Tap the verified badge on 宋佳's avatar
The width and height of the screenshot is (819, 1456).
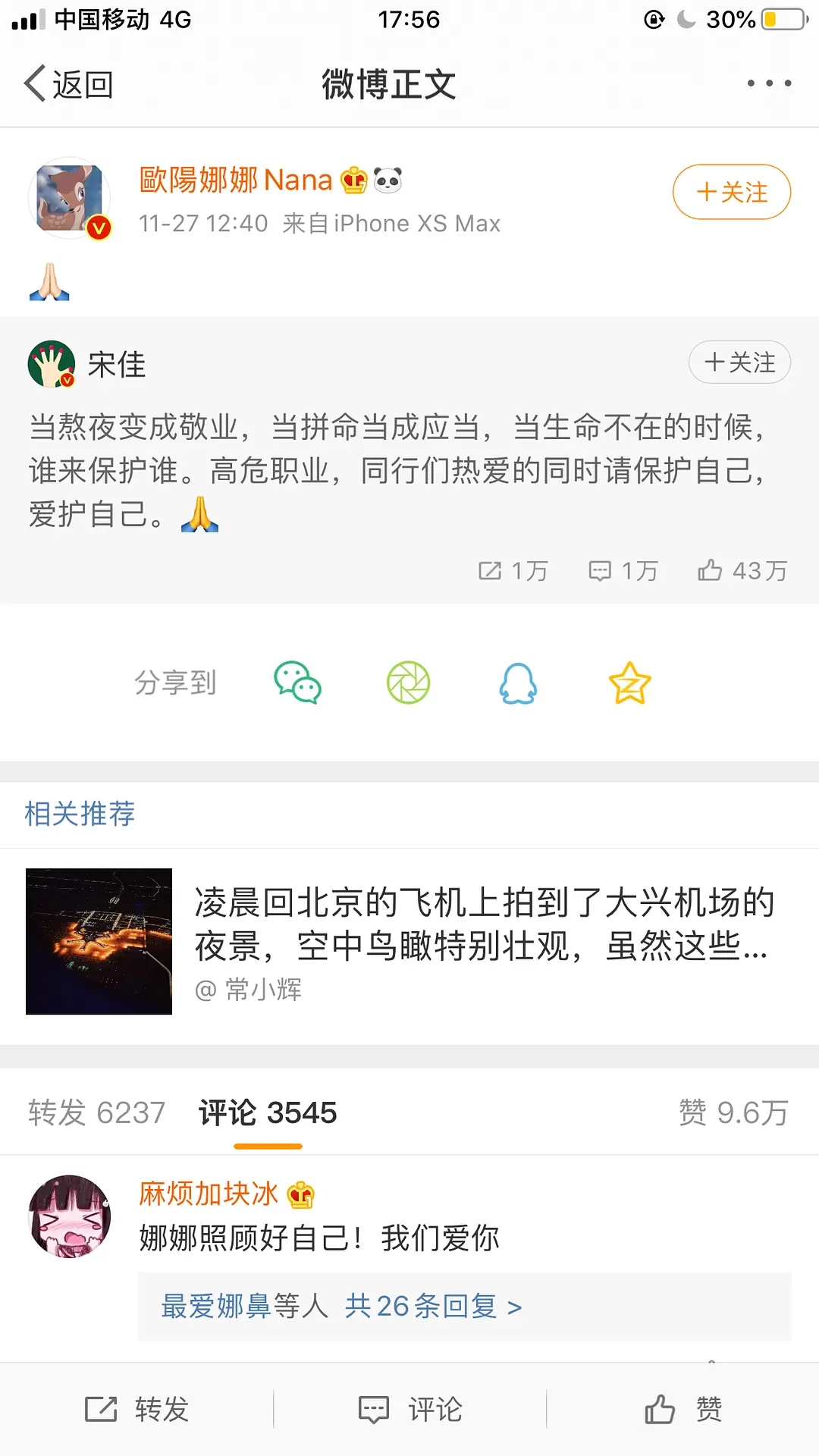pyautogui.click(x=67, y=381)
